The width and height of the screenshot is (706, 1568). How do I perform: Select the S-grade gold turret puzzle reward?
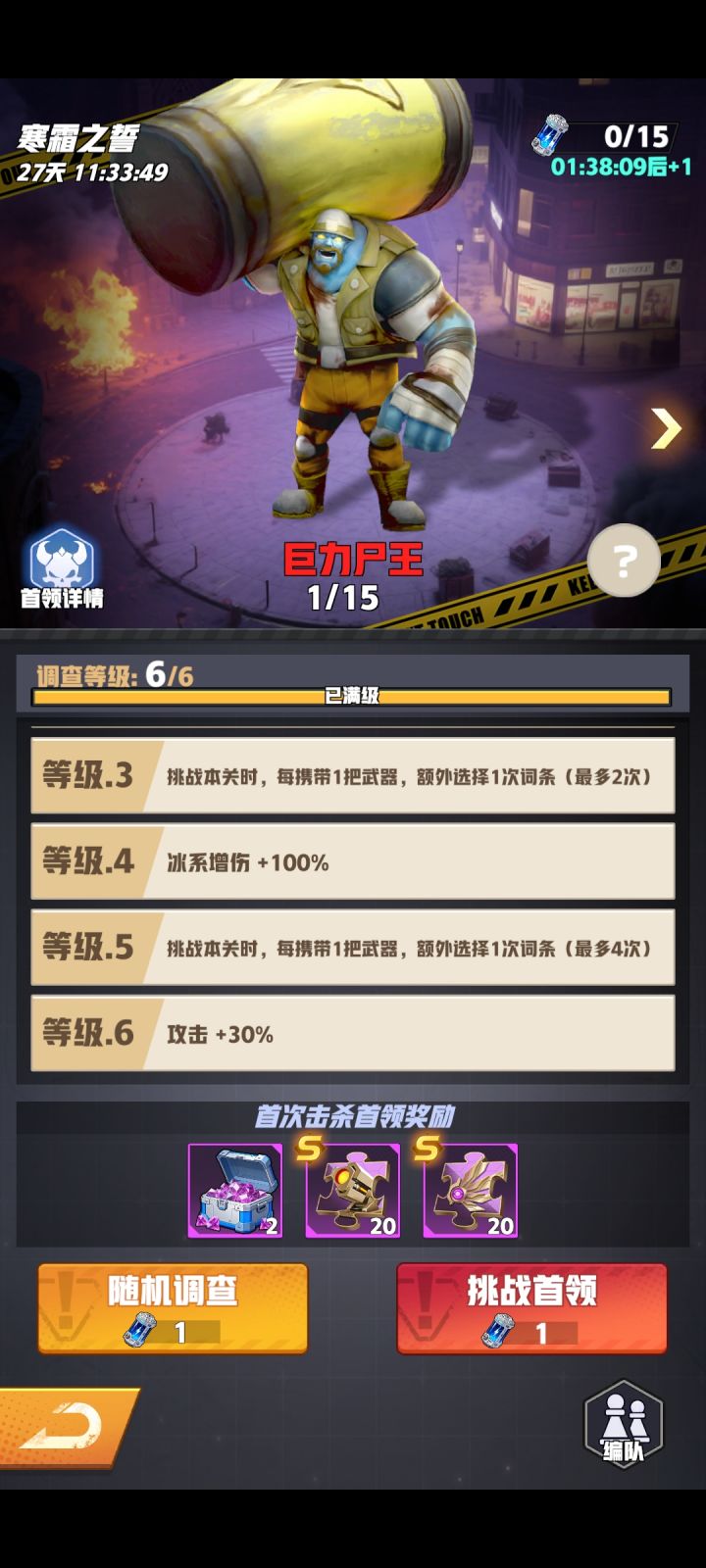tap(353, 1191)
